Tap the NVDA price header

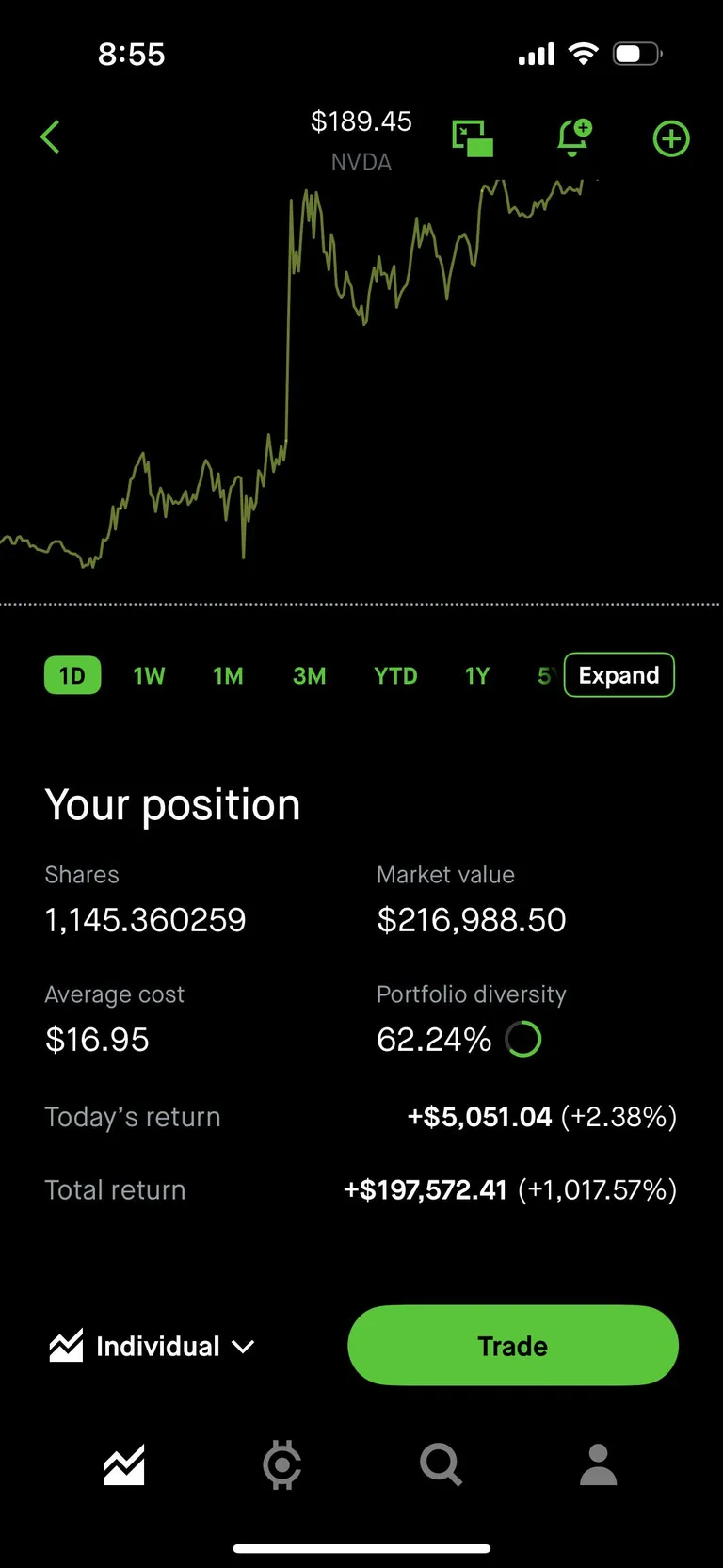(x=361, y=121)
